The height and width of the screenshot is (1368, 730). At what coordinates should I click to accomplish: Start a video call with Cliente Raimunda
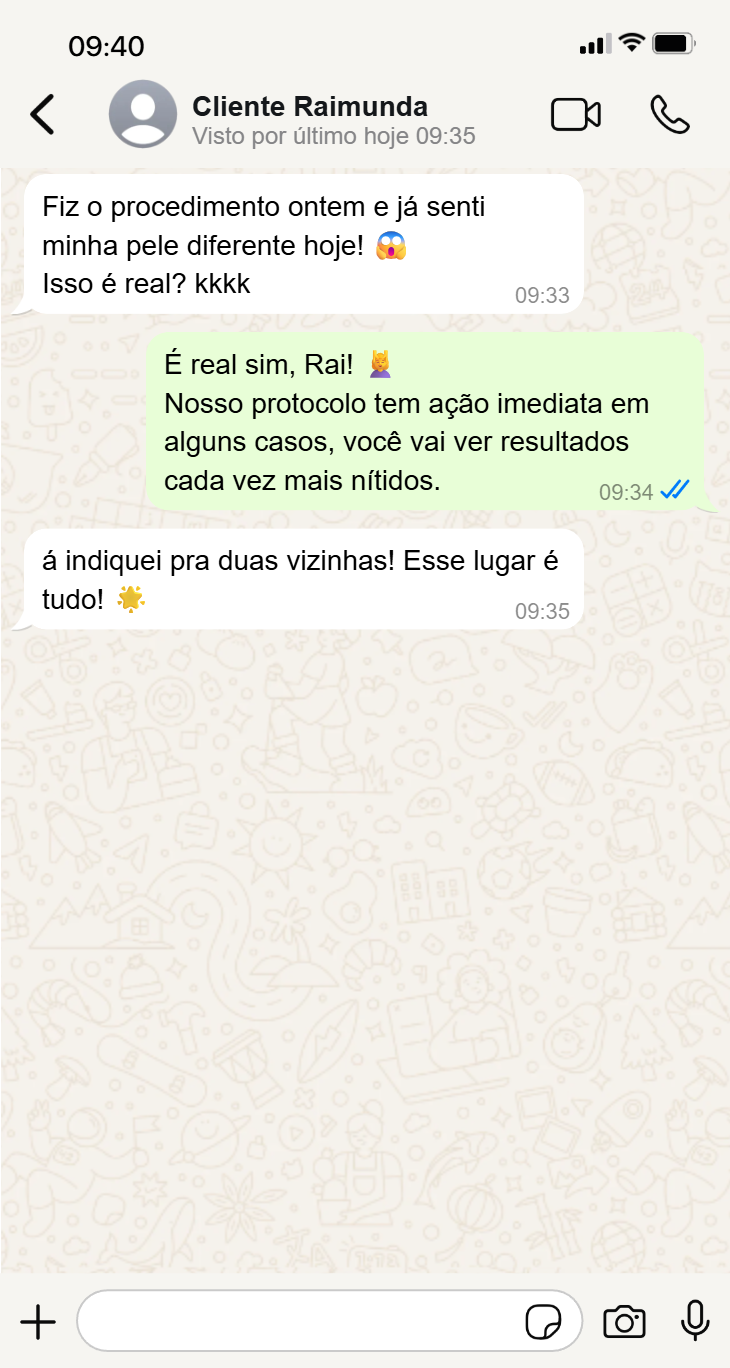(576, 114)
